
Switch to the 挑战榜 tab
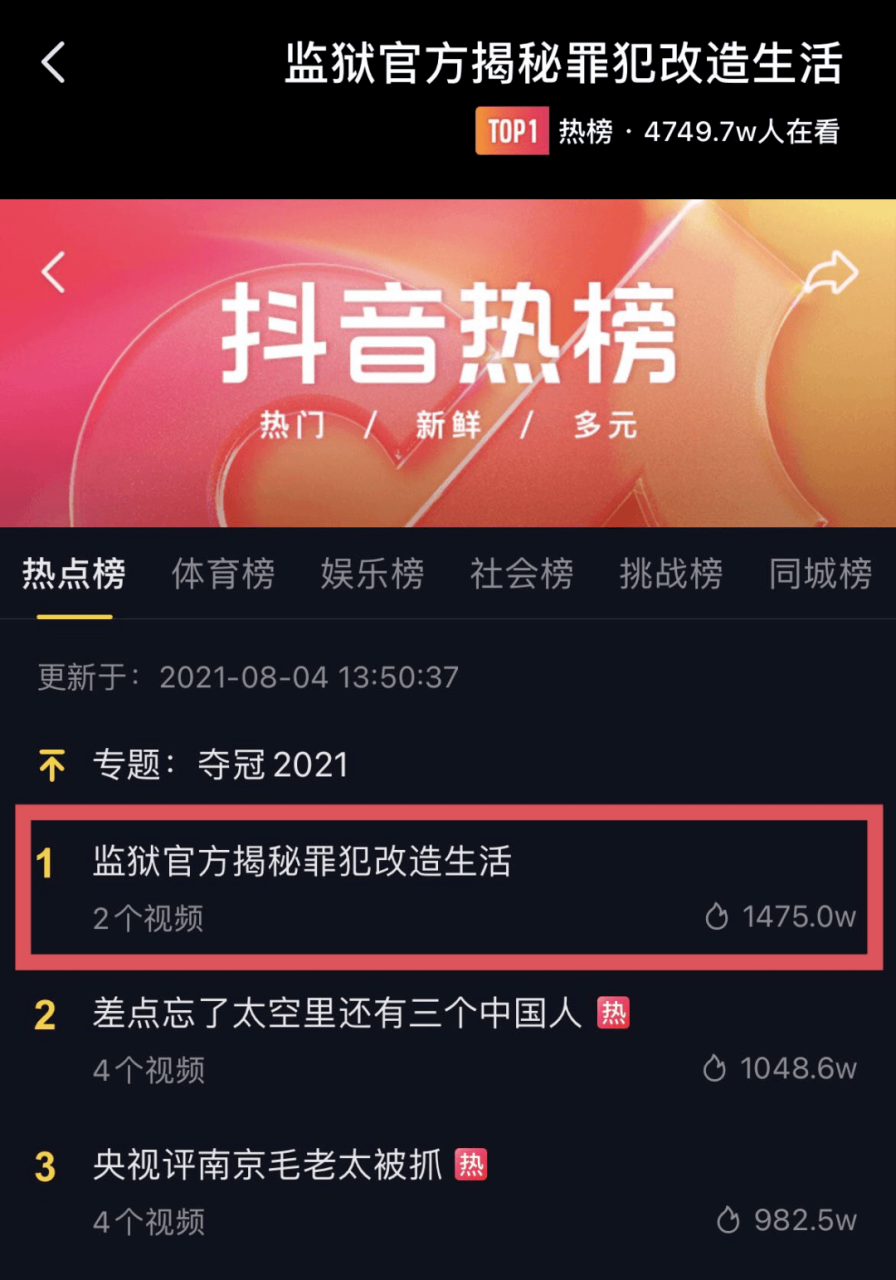[670, 574]
